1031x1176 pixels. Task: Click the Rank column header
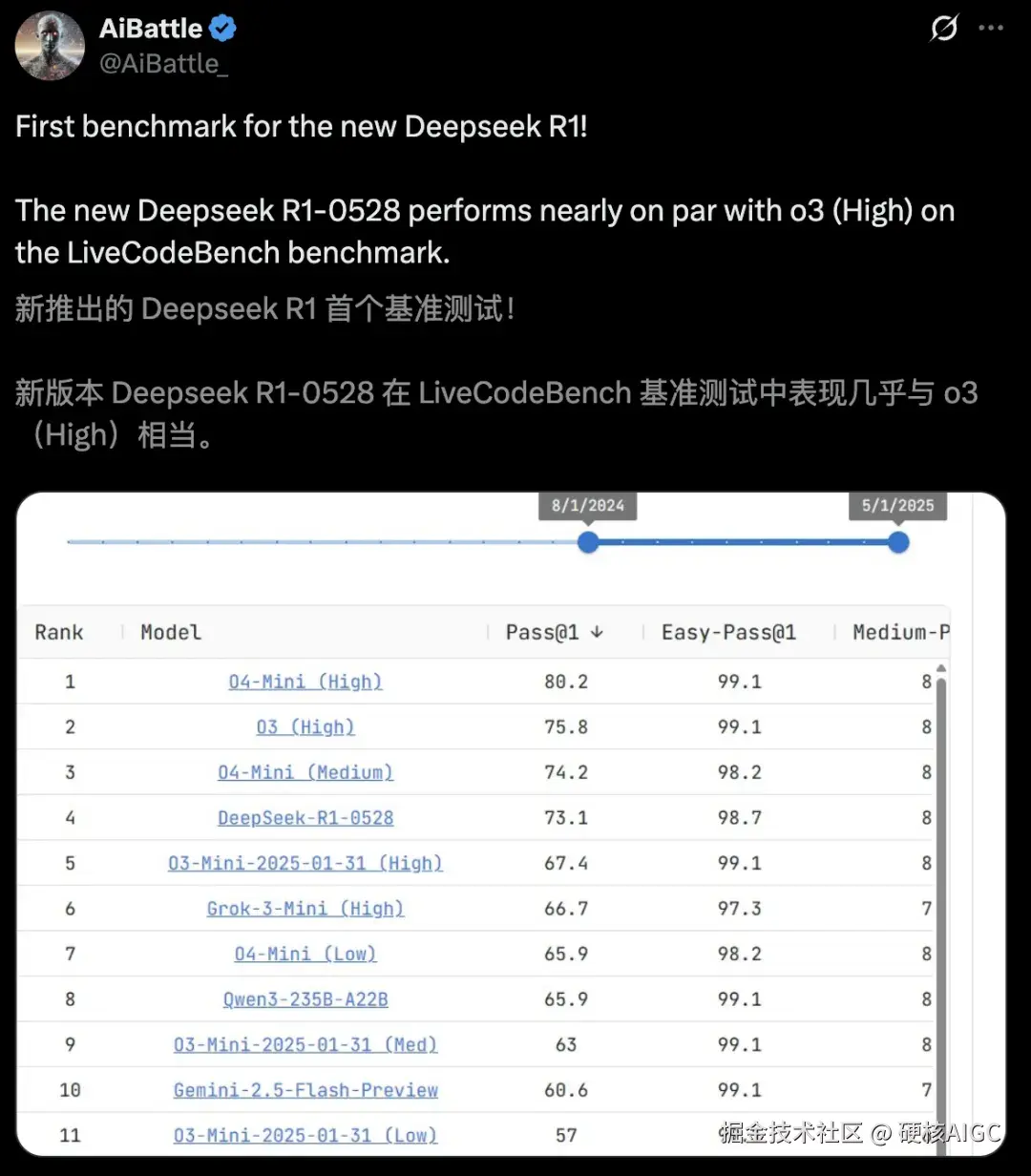pyautogui.click(x=58, y=632)
